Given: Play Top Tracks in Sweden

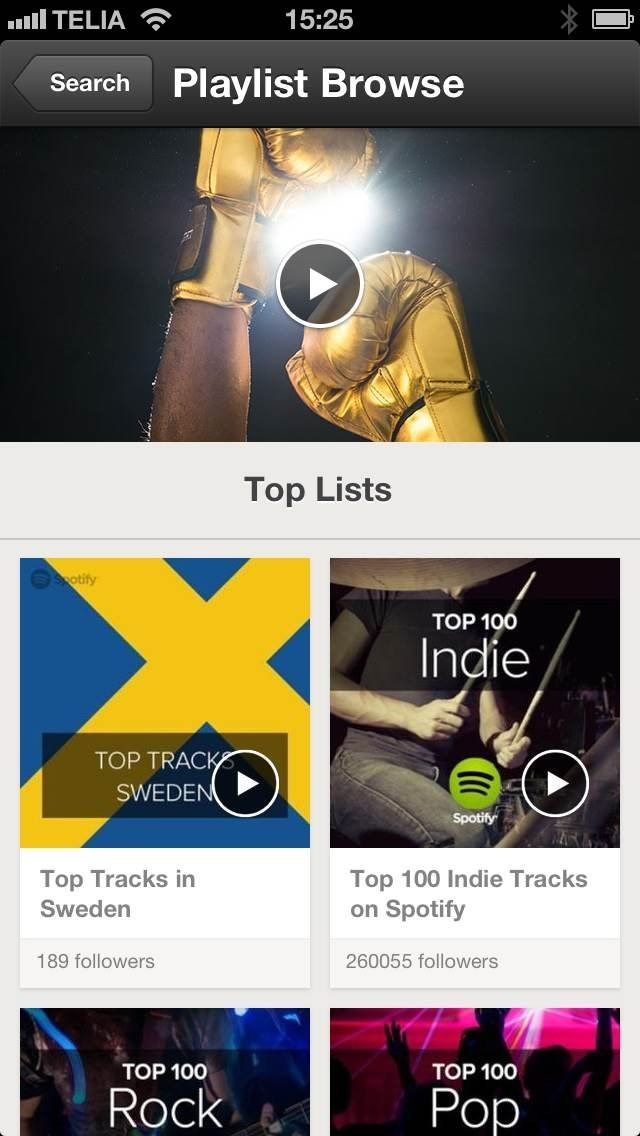Looking at the screenshot, I should (x=246, y=783).
